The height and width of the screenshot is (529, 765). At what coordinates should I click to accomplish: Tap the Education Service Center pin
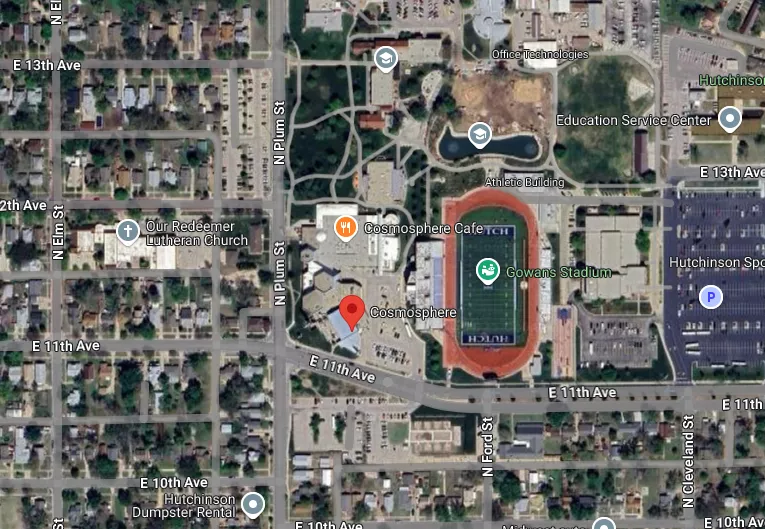click(731, 121)
